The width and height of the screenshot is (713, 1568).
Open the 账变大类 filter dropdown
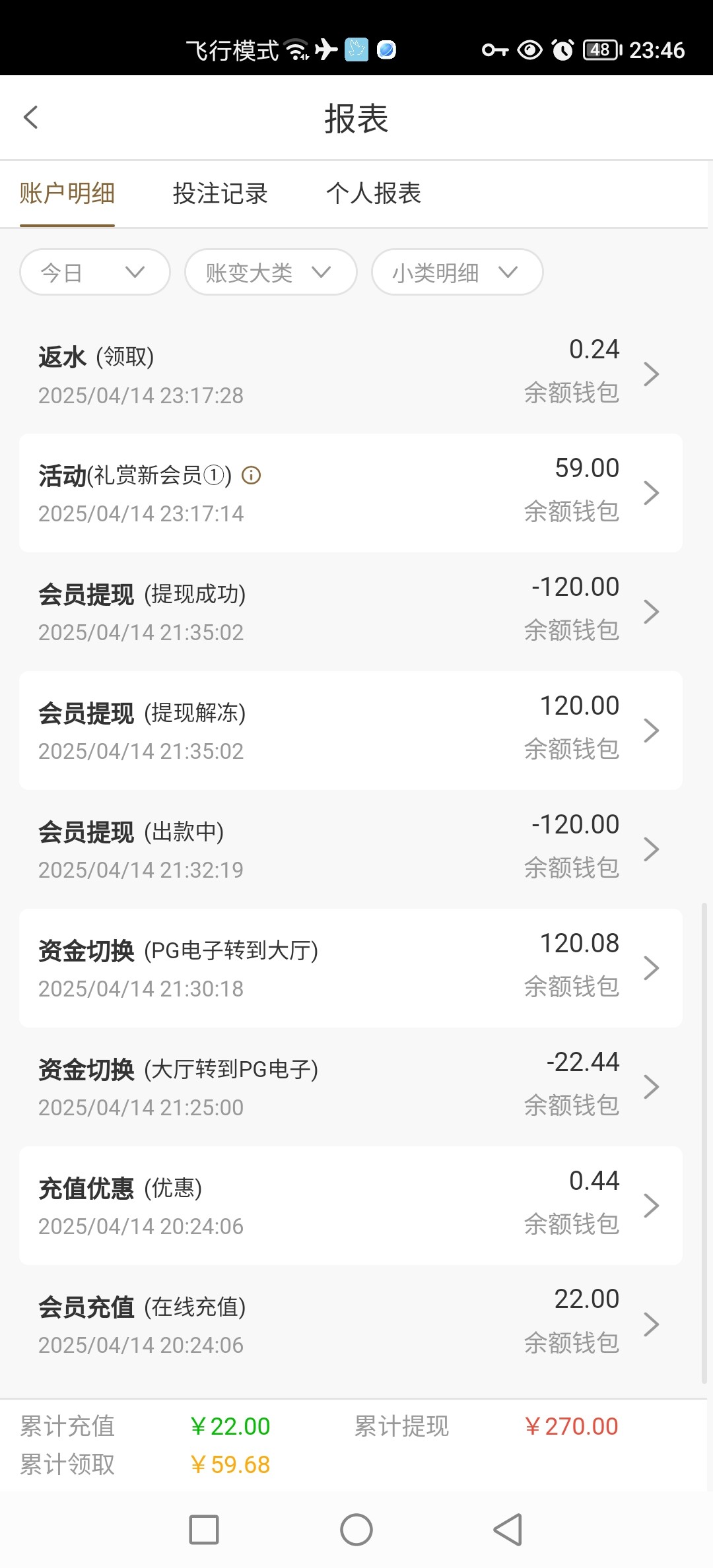click(x=270, y=272)
